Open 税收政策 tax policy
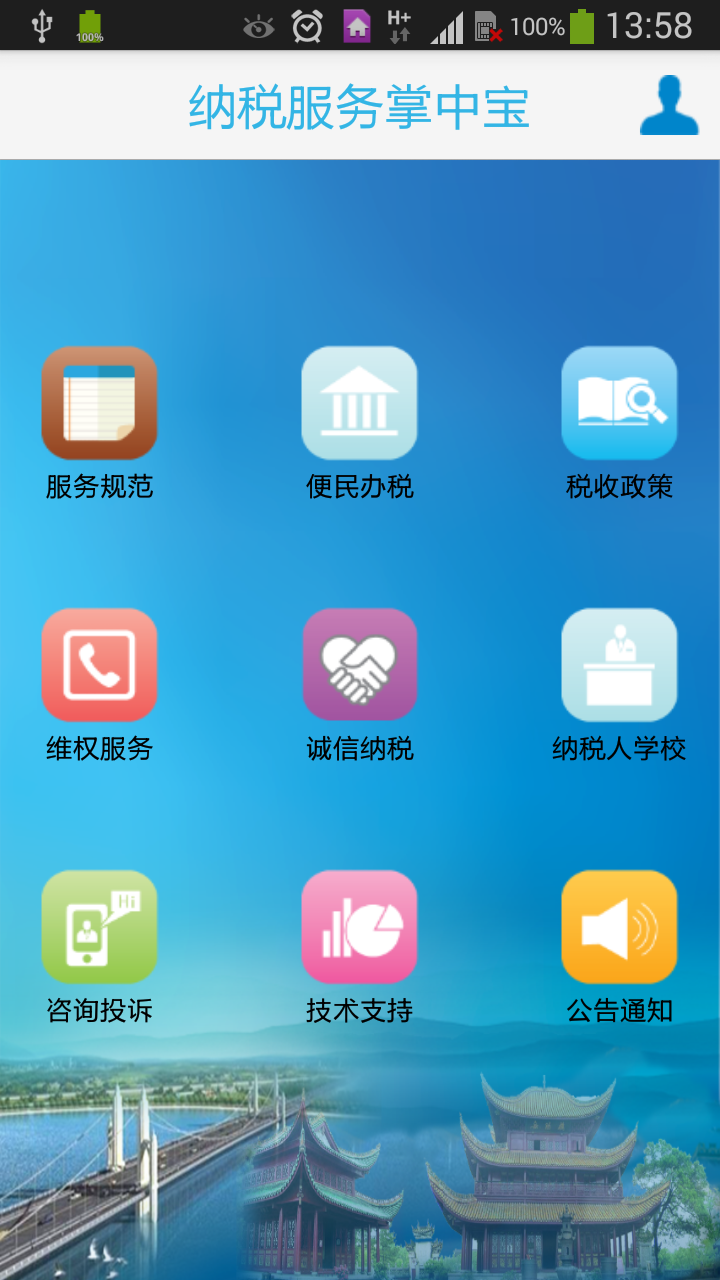 619,403
